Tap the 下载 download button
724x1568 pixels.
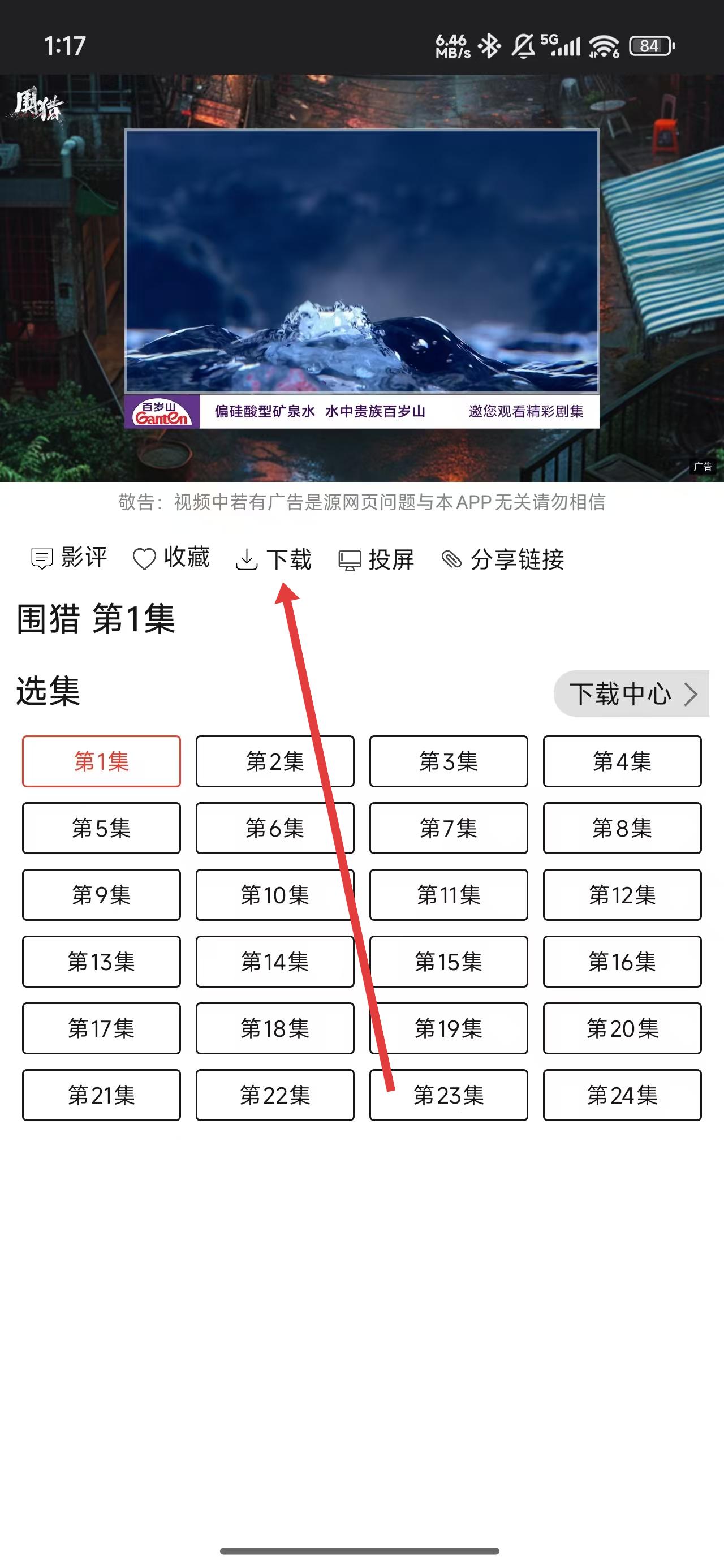coord(273,559)
